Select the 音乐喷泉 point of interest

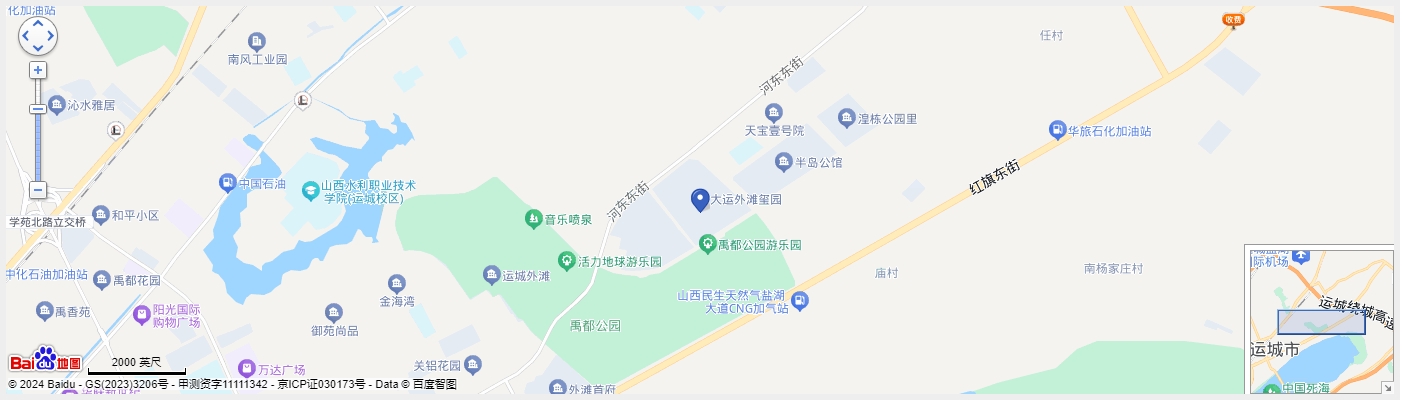(x=533, y=218)
